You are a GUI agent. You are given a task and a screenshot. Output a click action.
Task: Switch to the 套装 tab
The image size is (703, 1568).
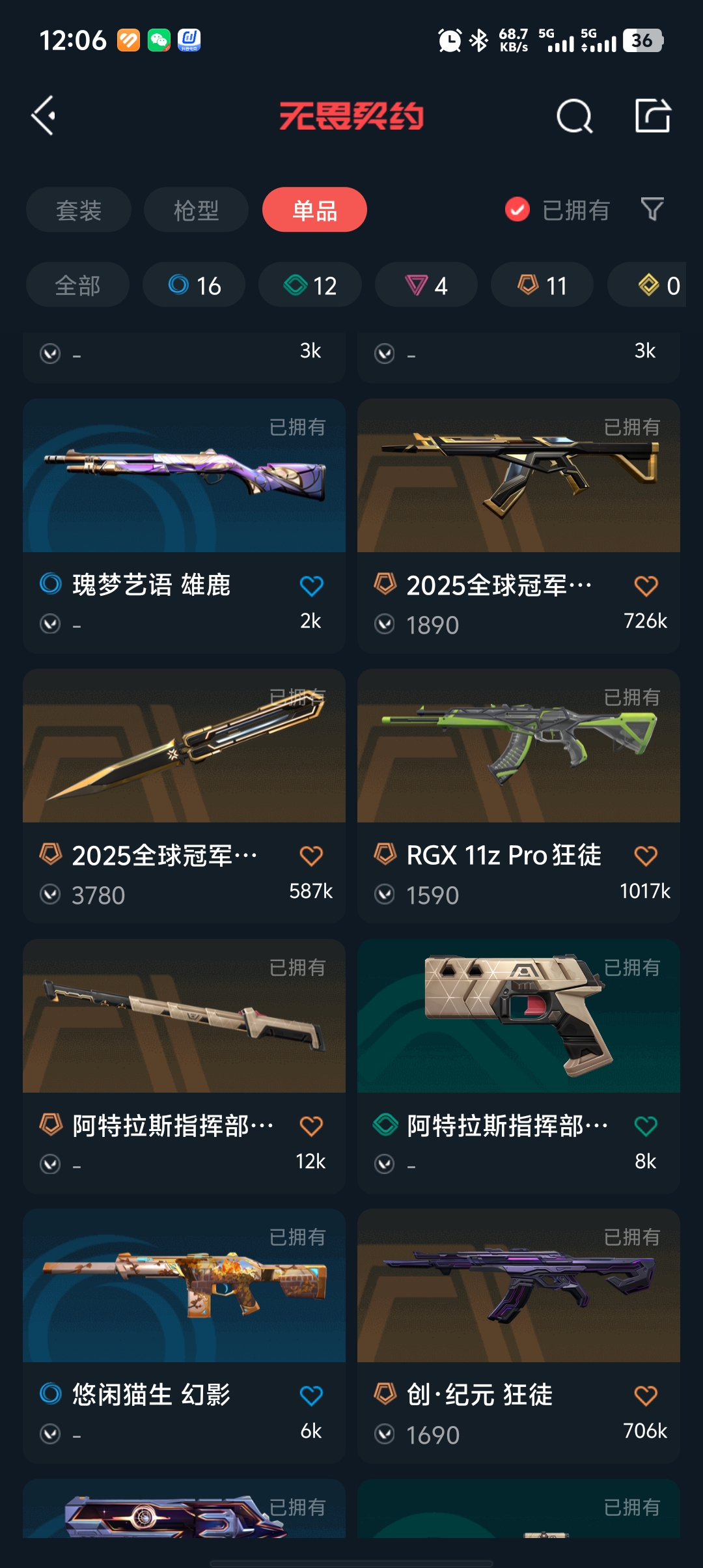point(79,210)
